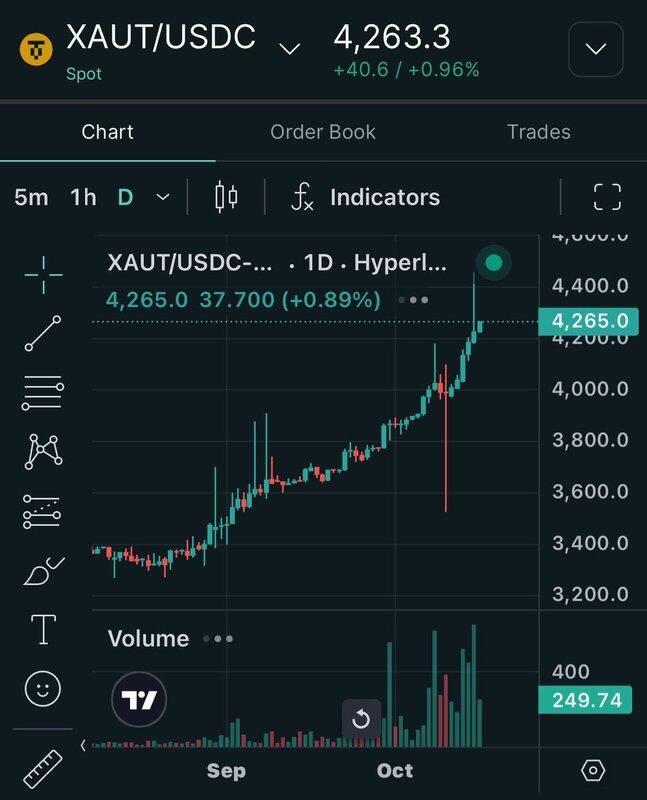Open the timeframe dropdown next to D
Viewport: 647px width, 800px height.
[163, 197]
